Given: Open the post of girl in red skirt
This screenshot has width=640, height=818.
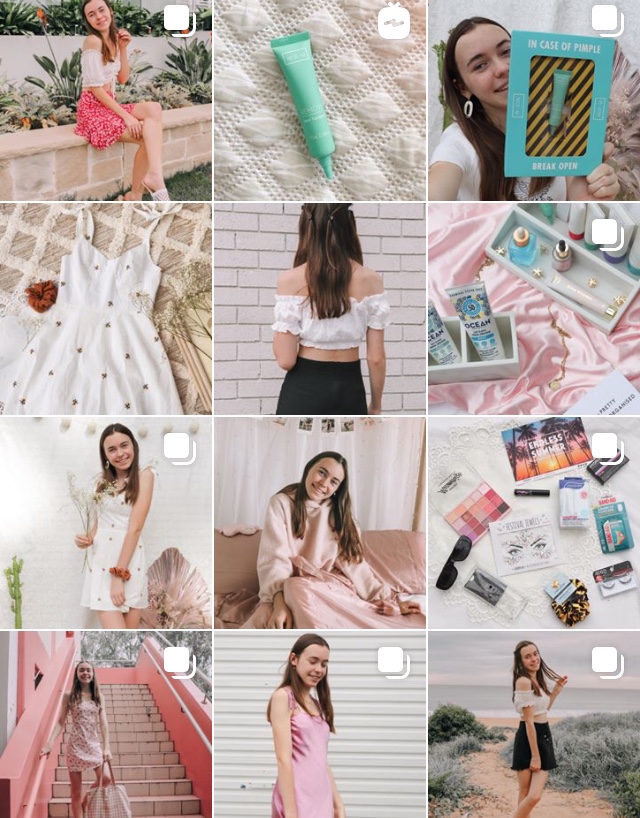Looking at the screenshot, I should tap(105, 100).
